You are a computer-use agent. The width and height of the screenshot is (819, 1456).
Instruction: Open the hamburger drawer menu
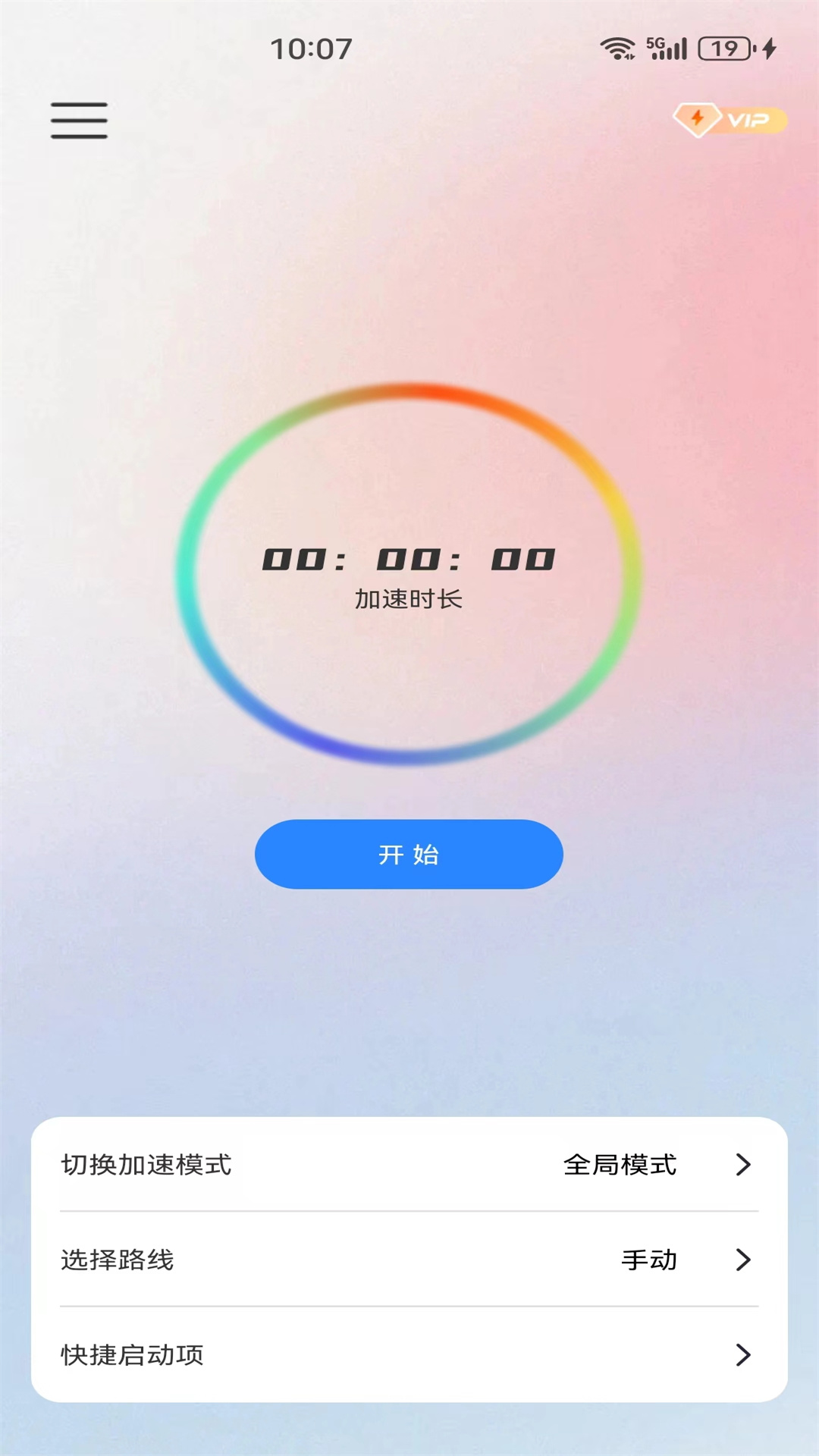pyautogui.click(x=79, y=121)
